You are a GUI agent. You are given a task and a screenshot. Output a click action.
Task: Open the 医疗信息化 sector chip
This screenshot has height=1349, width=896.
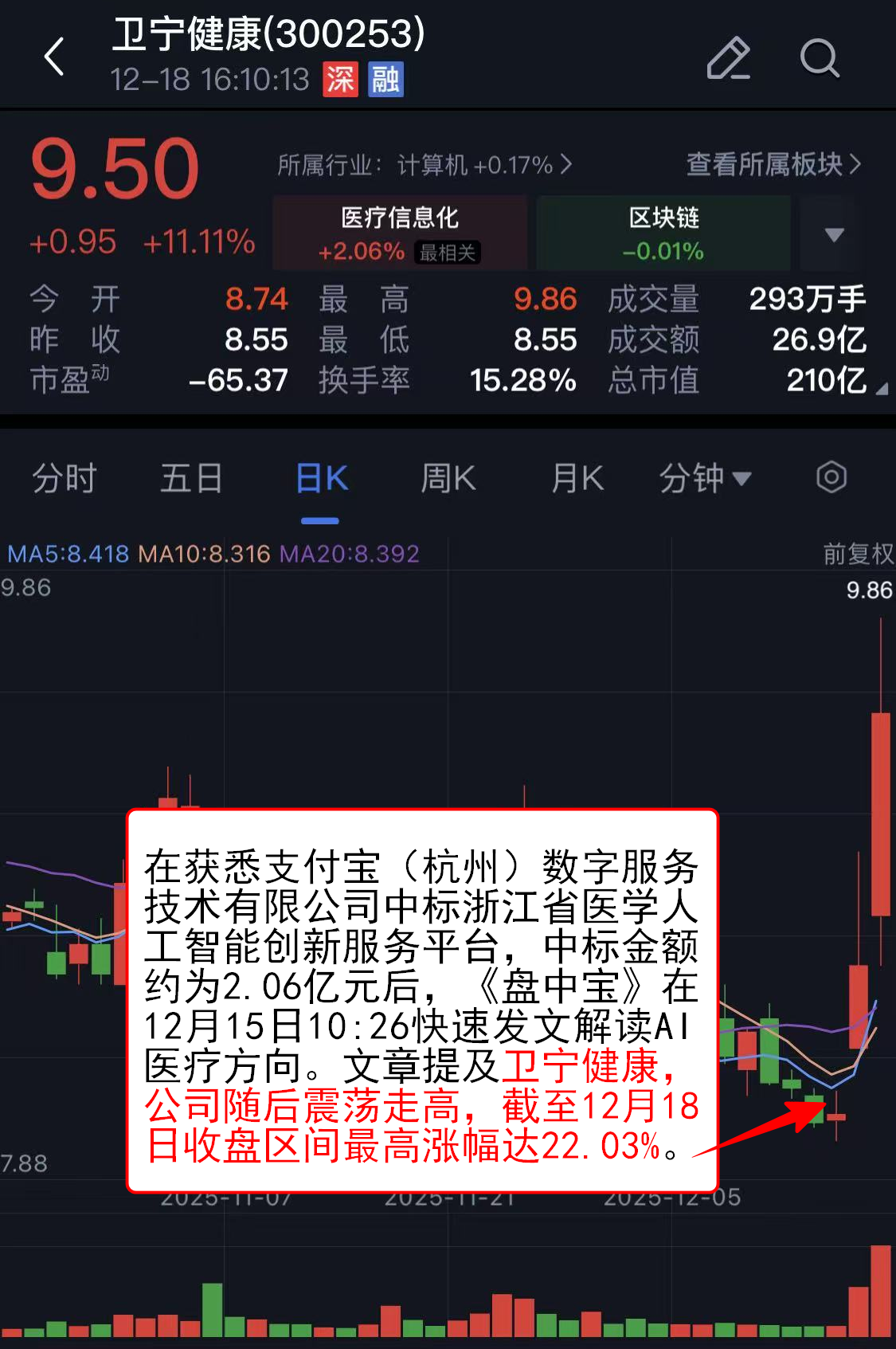coord(400,233)
